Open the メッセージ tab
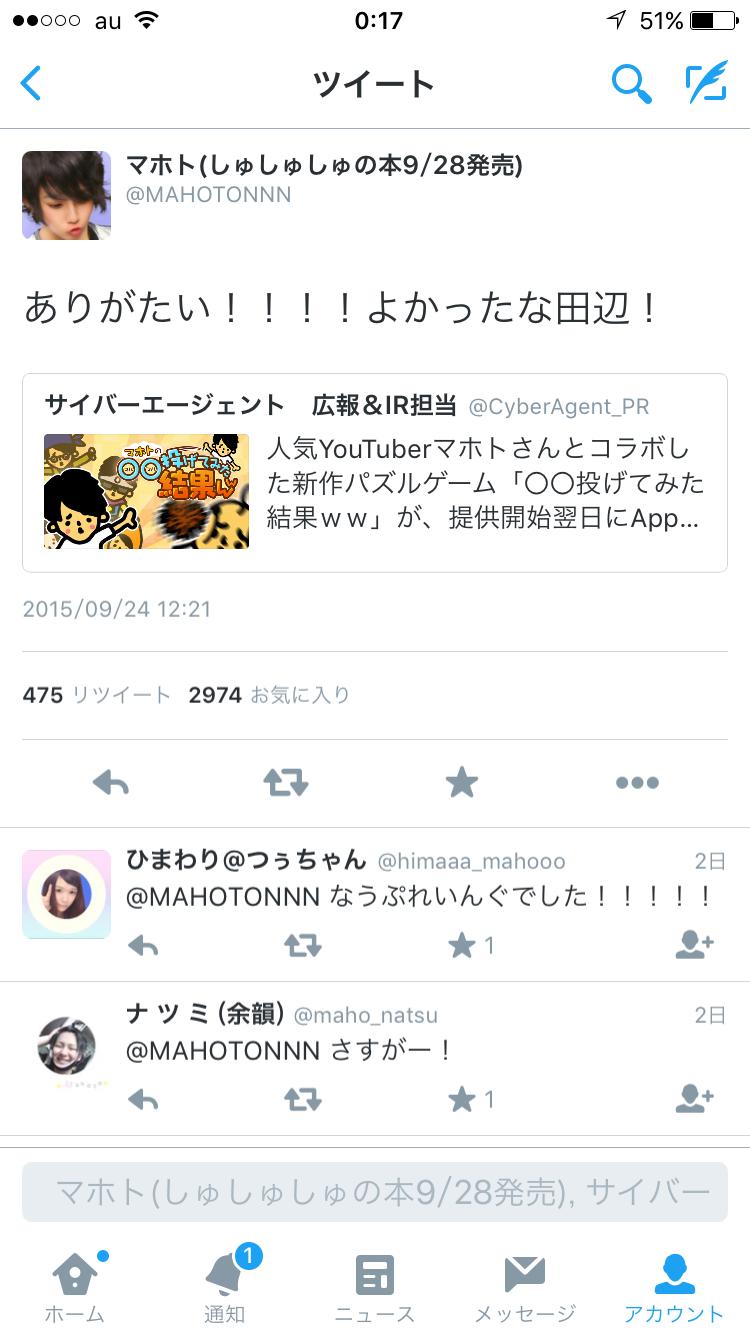 tap(524, 1286)
